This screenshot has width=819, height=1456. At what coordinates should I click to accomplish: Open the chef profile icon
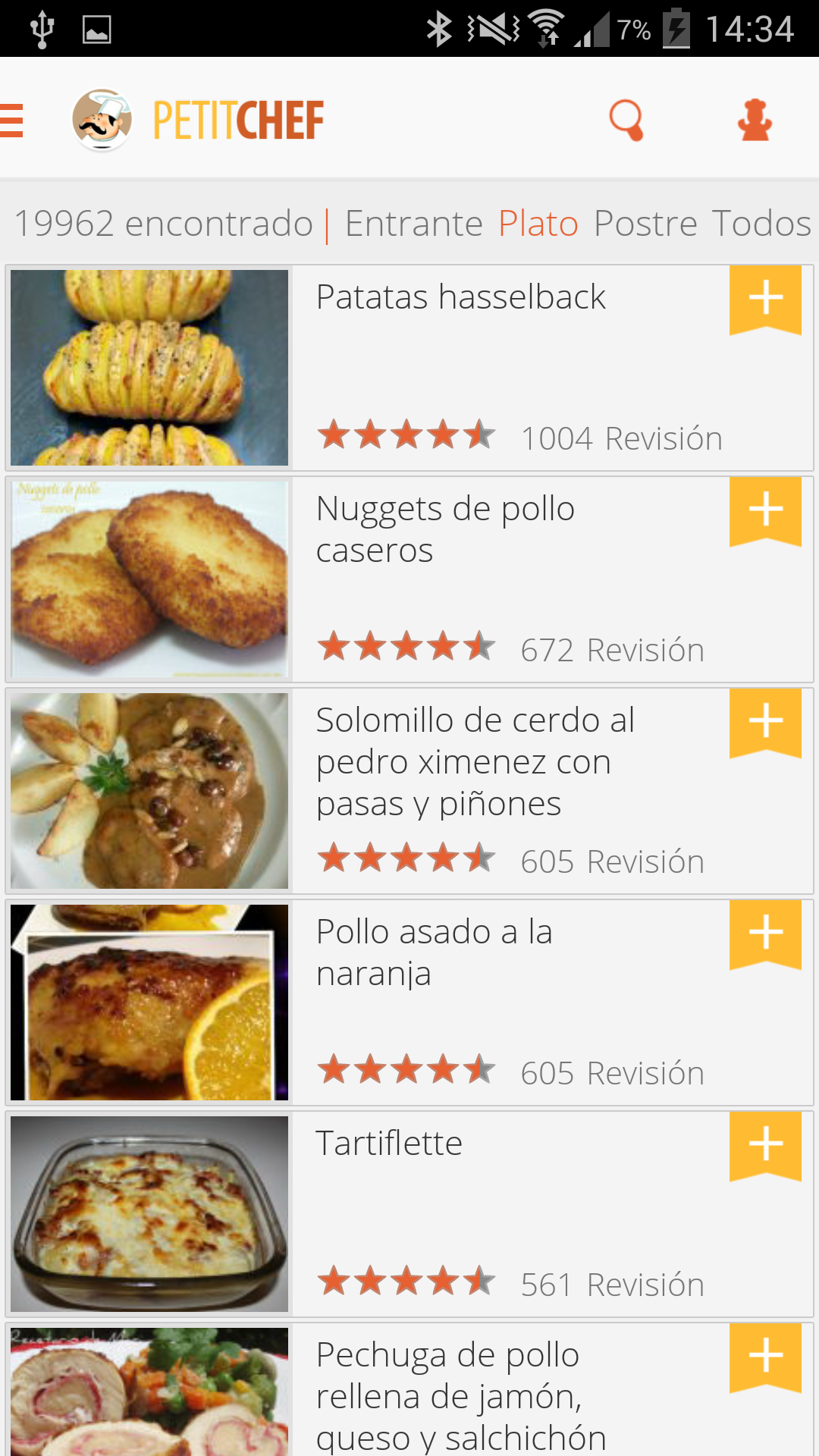pos(755,120)
